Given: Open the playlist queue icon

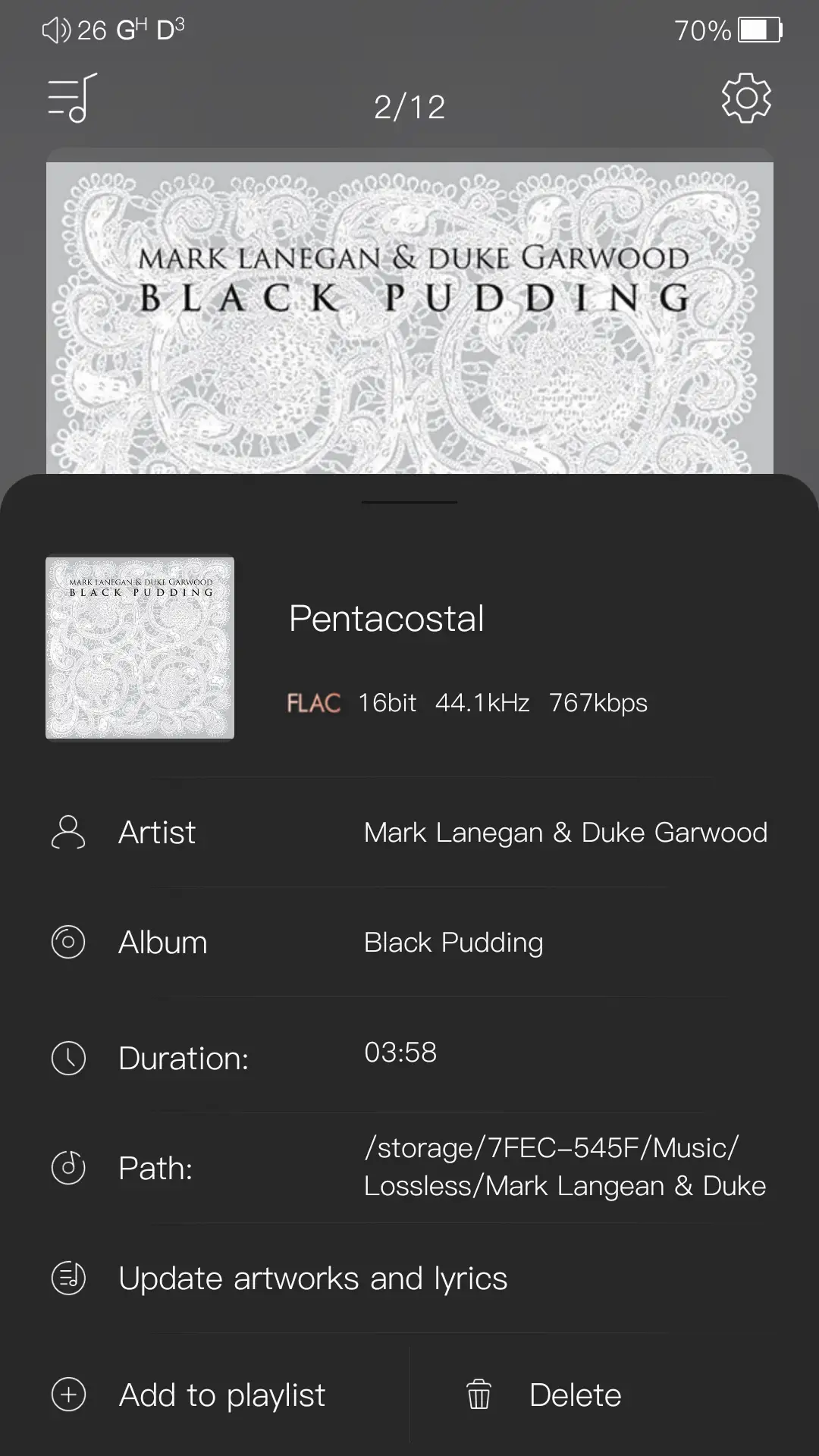Looking at the screenshot, I should 72,98.
